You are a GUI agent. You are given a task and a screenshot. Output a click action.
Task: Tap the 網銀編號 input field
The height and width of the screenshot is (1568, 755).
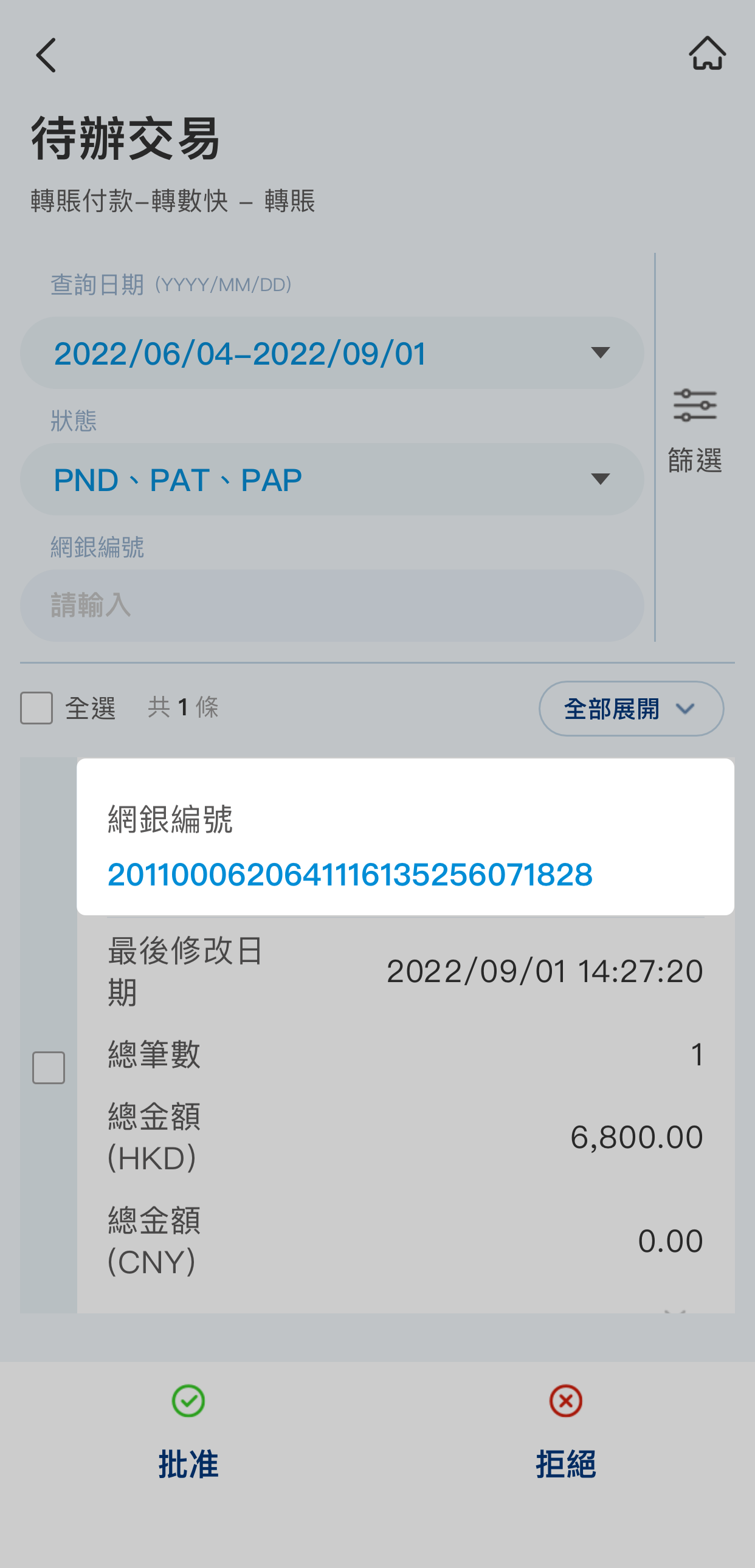pyautogui.click(x=332, y=606)
